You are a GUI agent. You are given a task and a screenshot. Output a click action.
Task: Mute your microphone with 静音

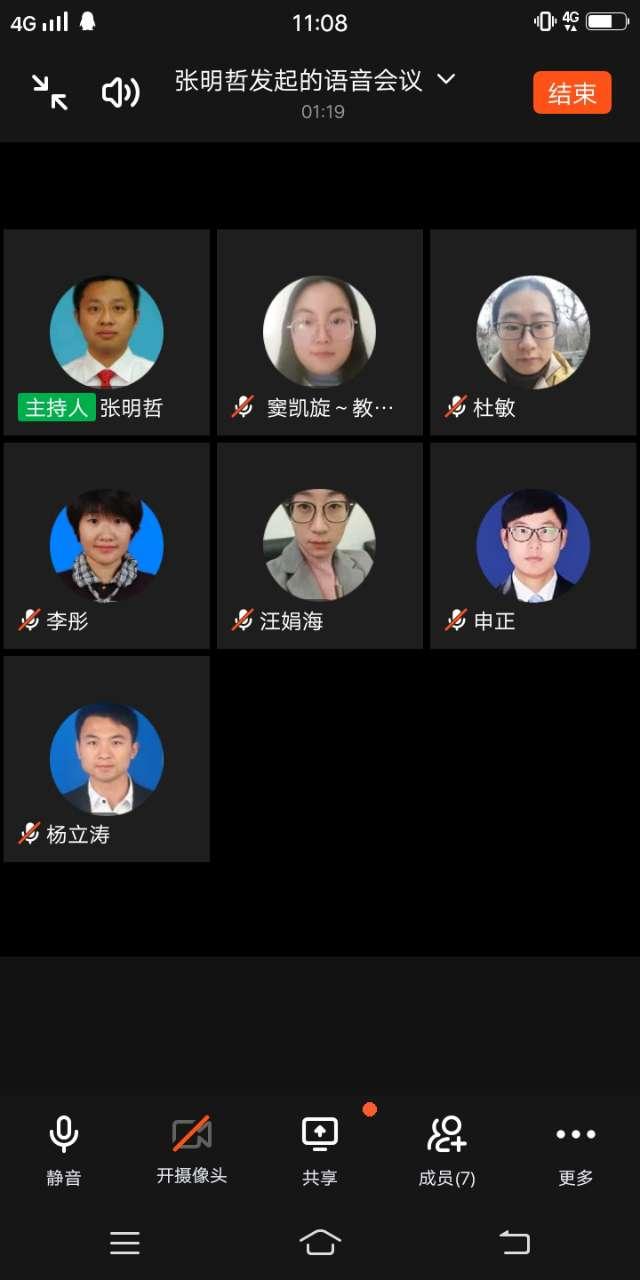click(x=64, y=1150)
